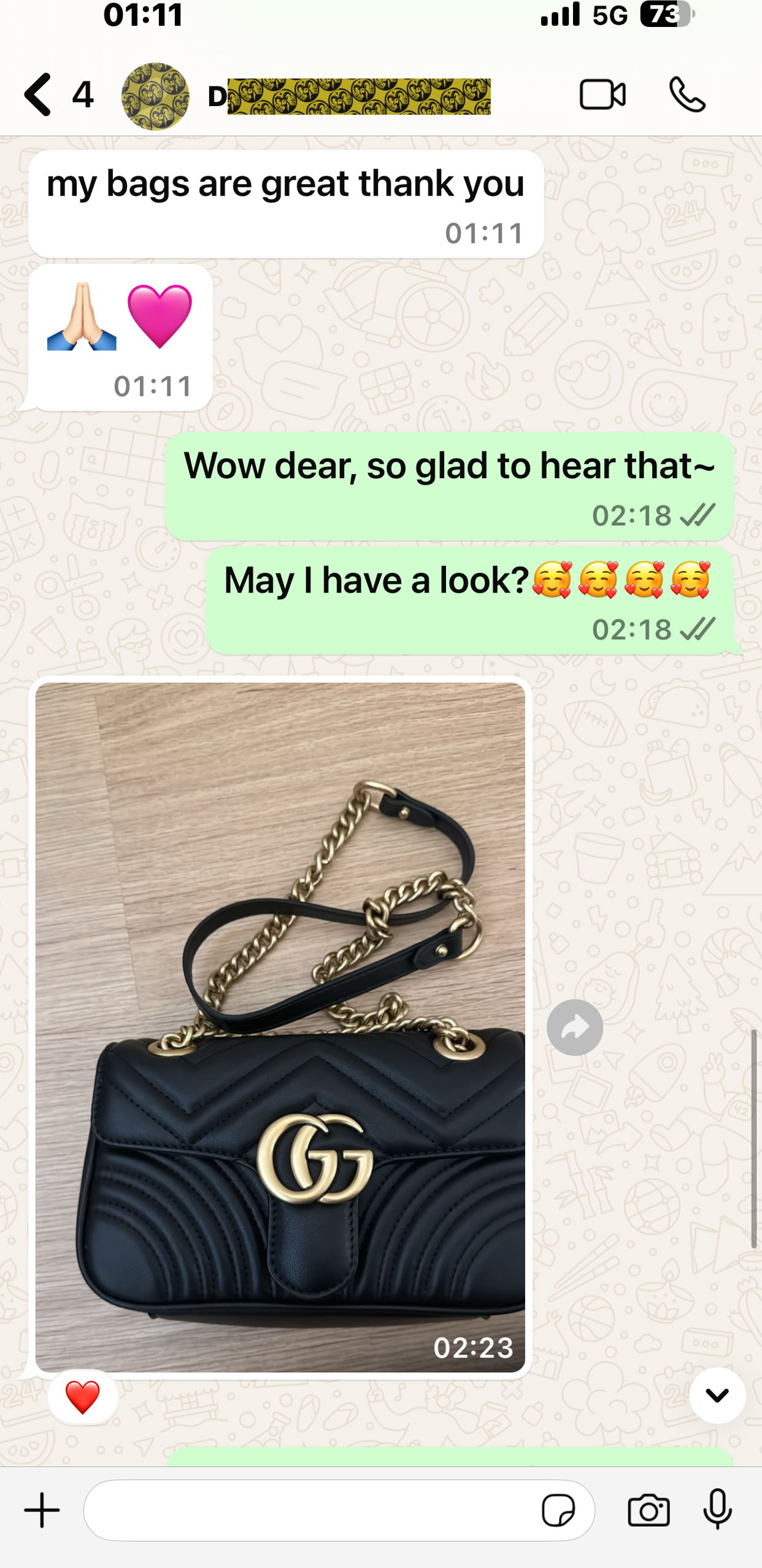Open contact info from the name header

click(x=350, y=96)
